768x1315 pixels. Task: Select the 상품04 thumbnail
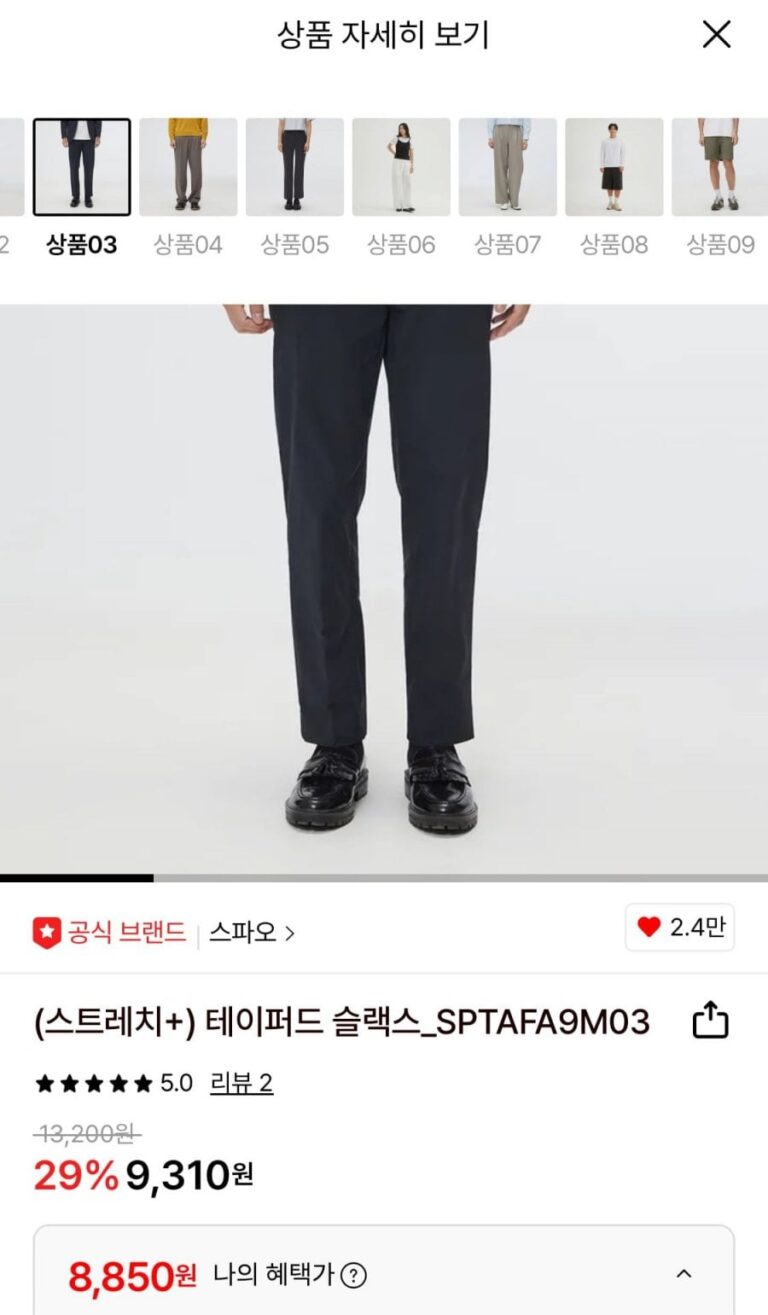point(188,167)
